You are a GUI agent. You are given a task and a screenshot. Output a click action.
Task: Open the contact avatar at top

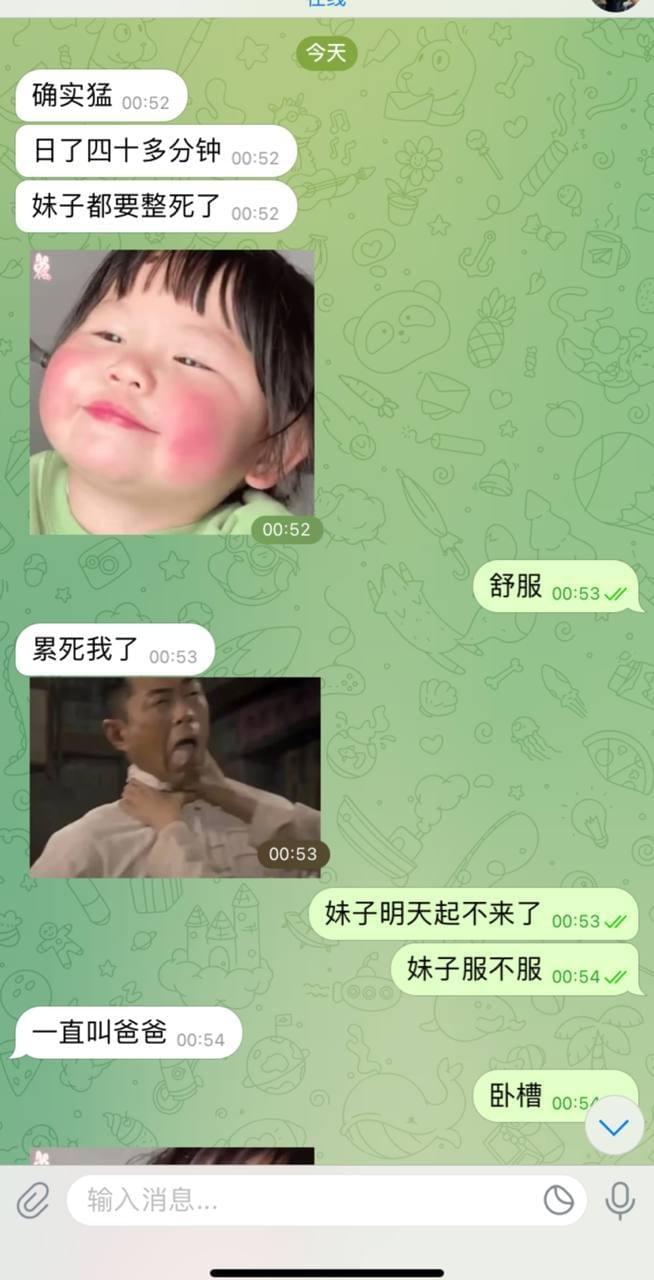(x=614, y=4)
